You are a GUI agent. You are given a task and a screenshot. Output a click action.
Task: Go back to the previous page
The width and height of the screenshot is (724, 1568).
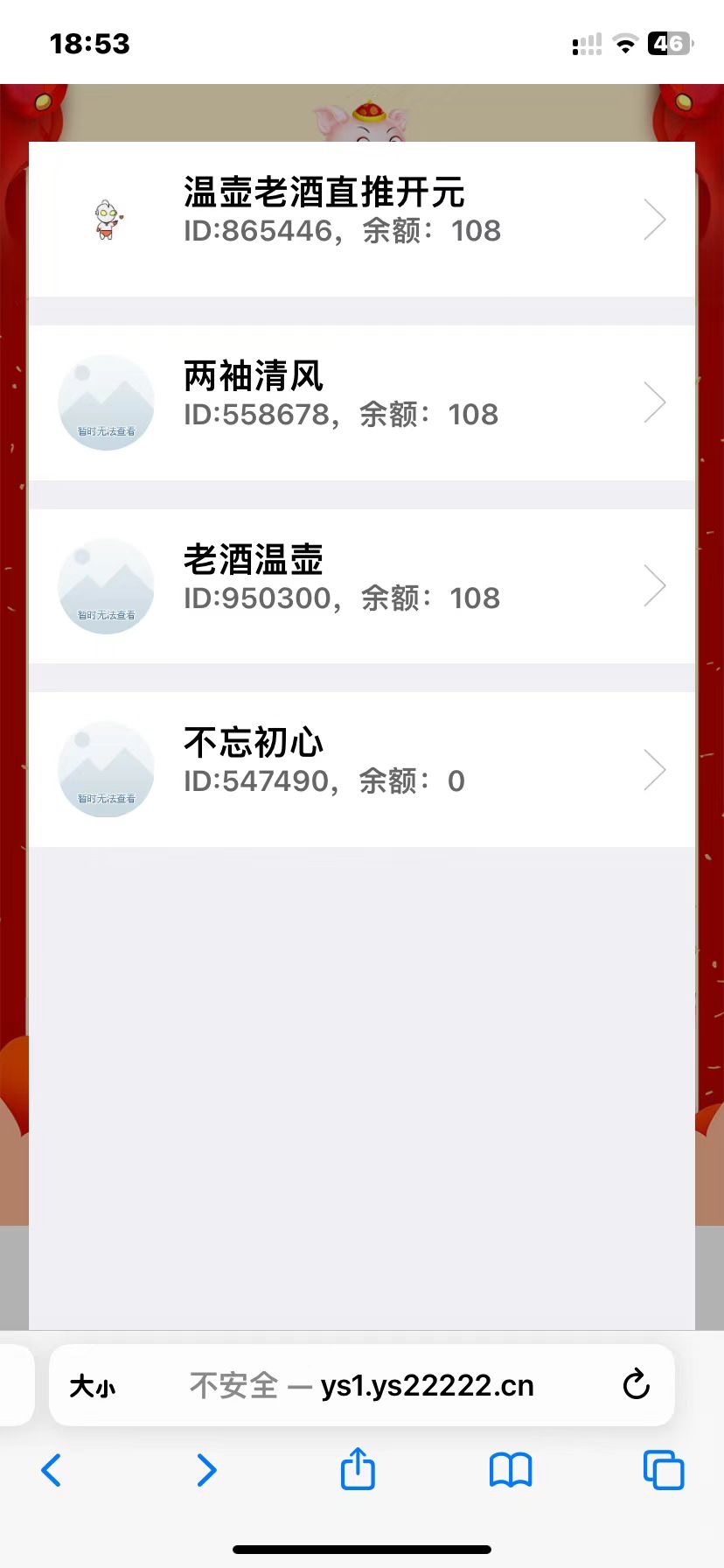[52, 1470]
